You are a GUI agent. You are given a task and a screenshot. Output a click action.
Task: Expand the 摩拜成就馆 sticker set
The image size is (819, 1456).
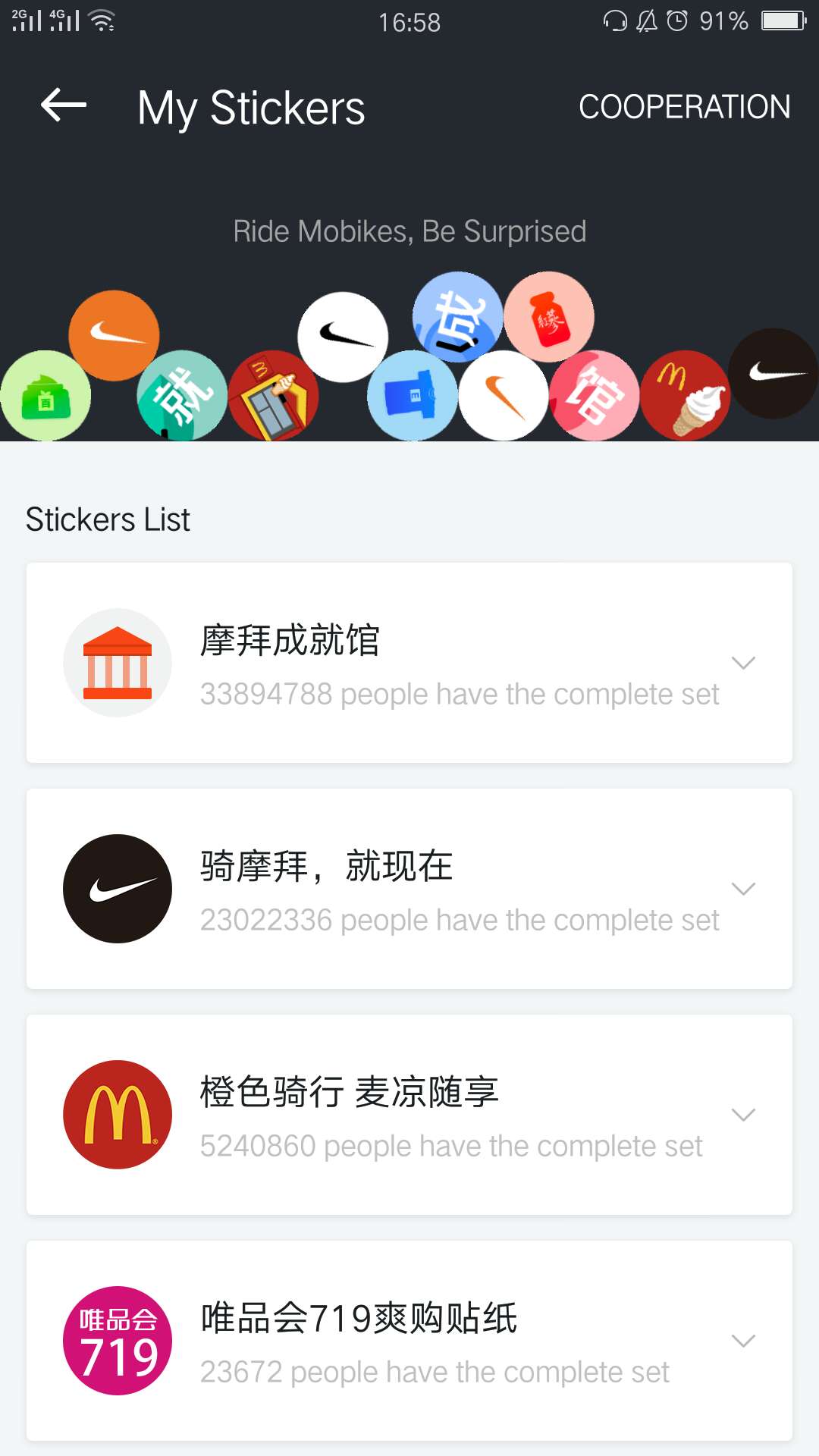[x=742, y=663]
